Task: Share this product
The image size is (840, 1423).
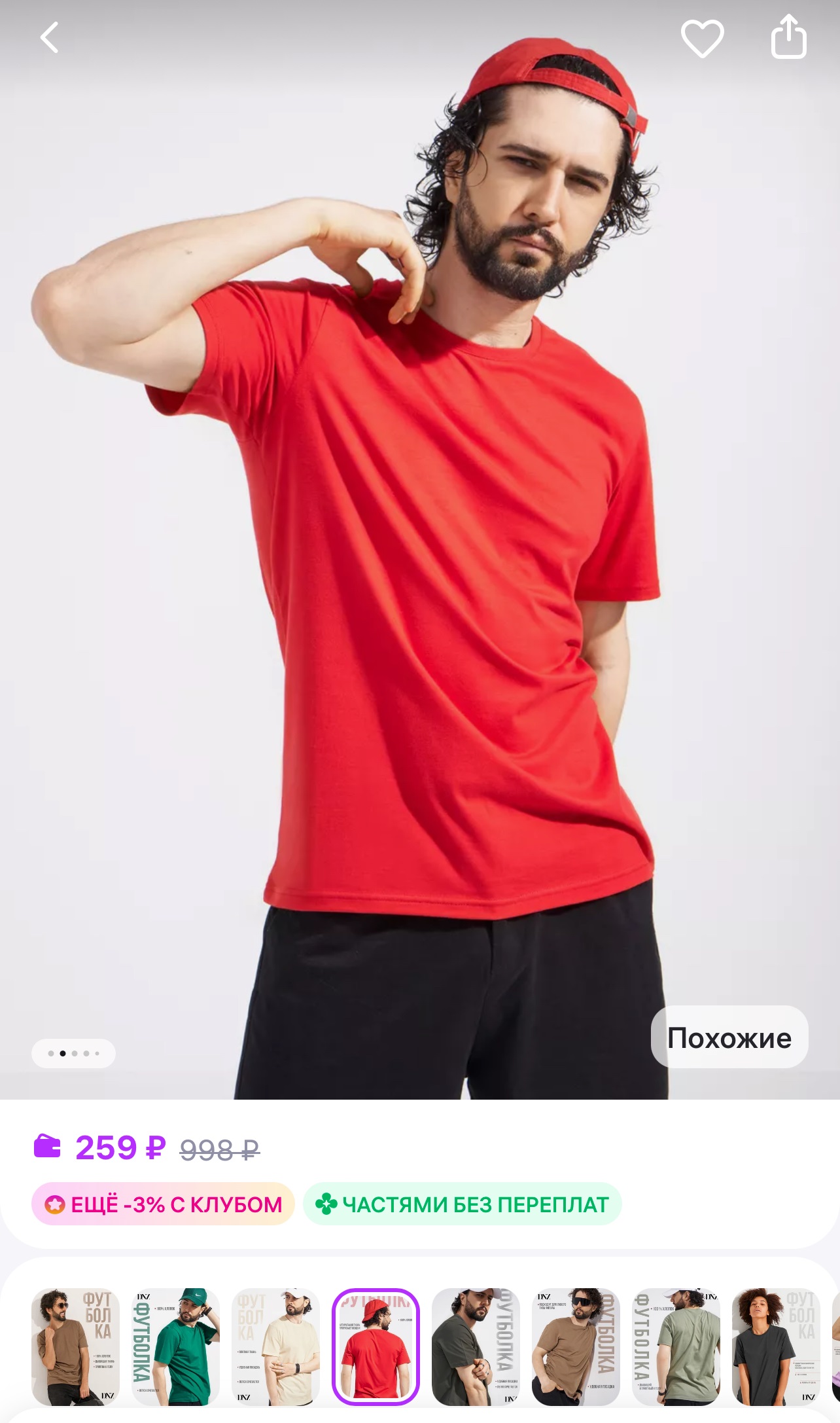Action: click(x=788, y=37)
